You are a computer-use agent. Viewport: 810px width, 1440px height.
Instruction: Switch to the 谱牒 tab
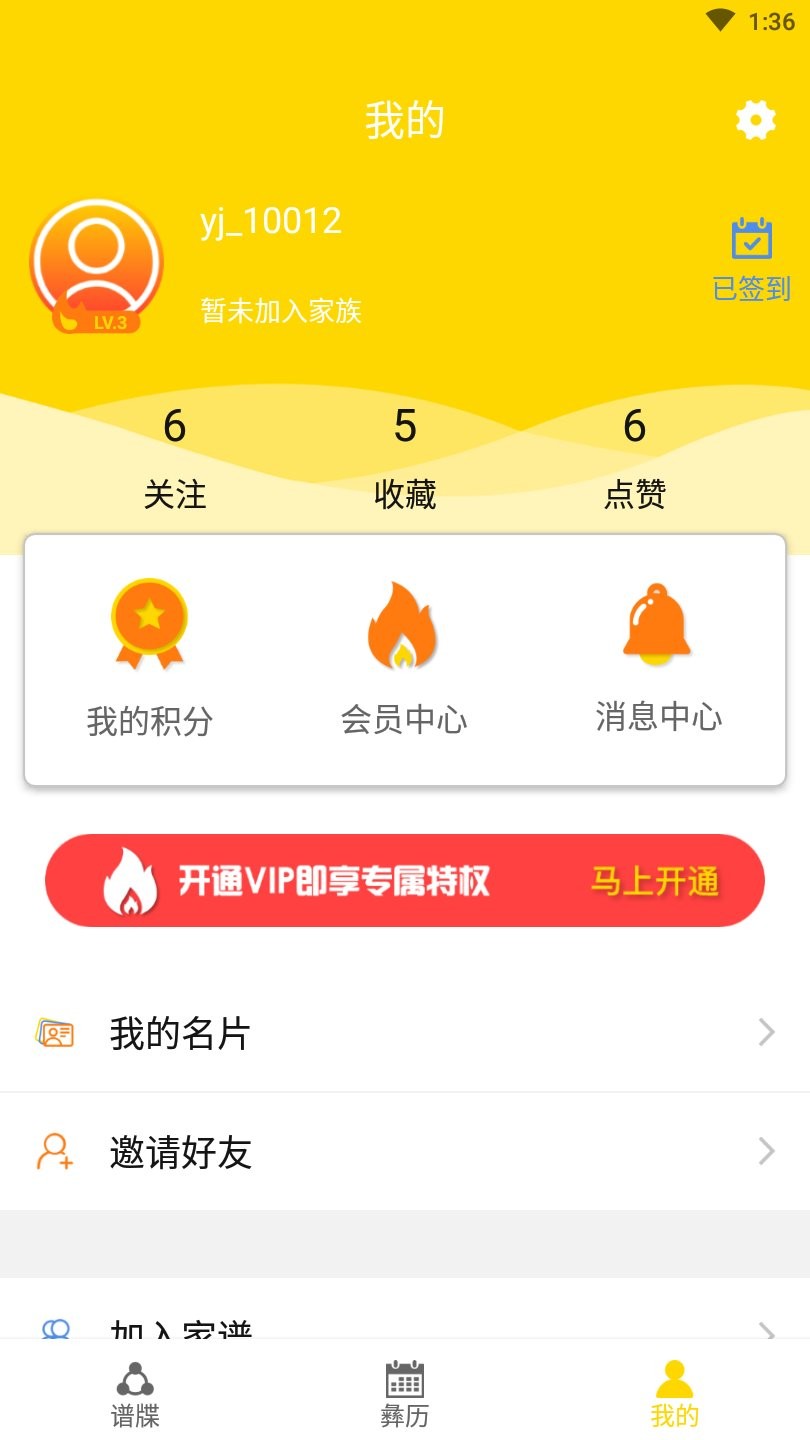135,1394
